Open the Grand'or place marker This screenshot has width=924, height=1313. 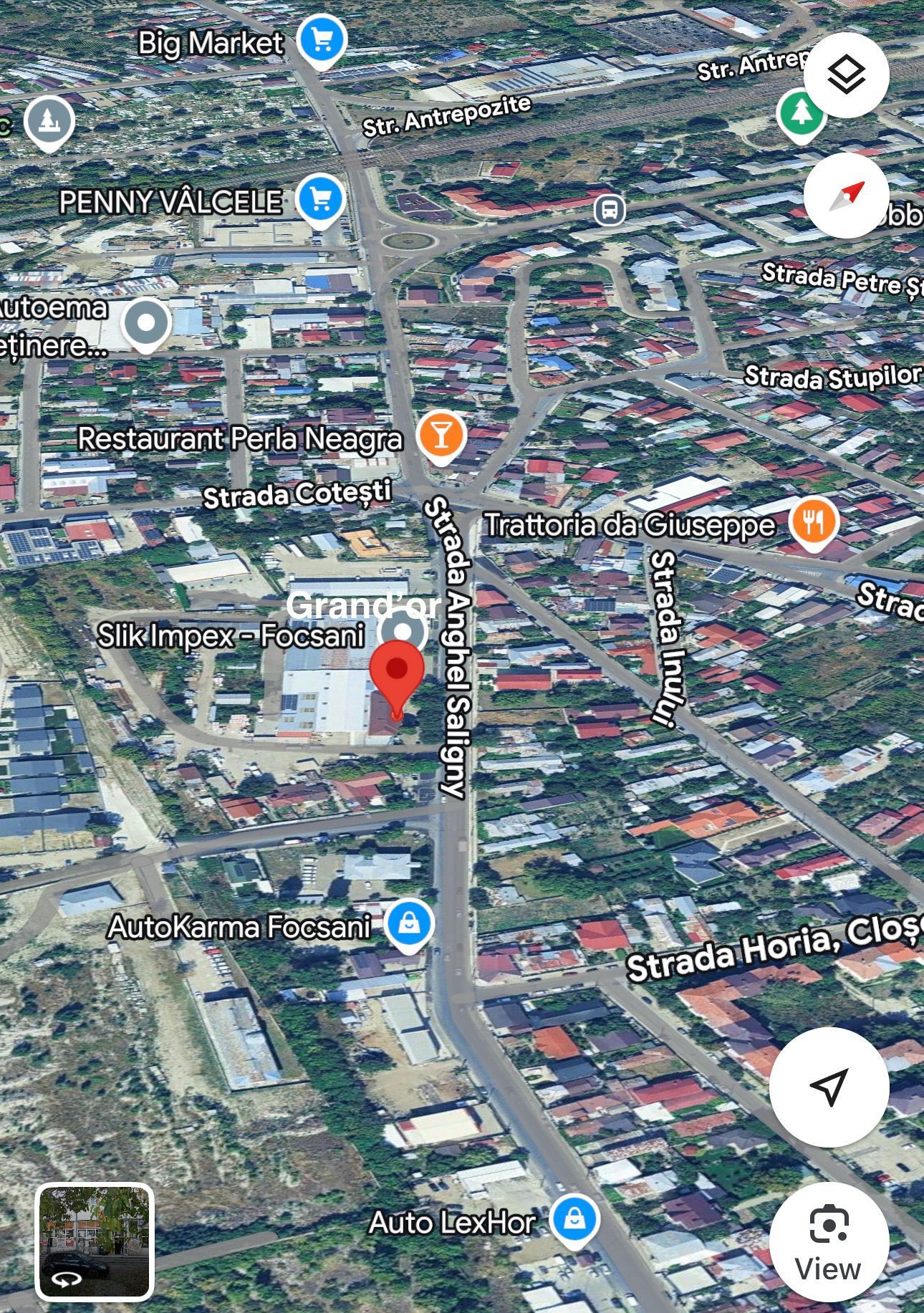404,632
